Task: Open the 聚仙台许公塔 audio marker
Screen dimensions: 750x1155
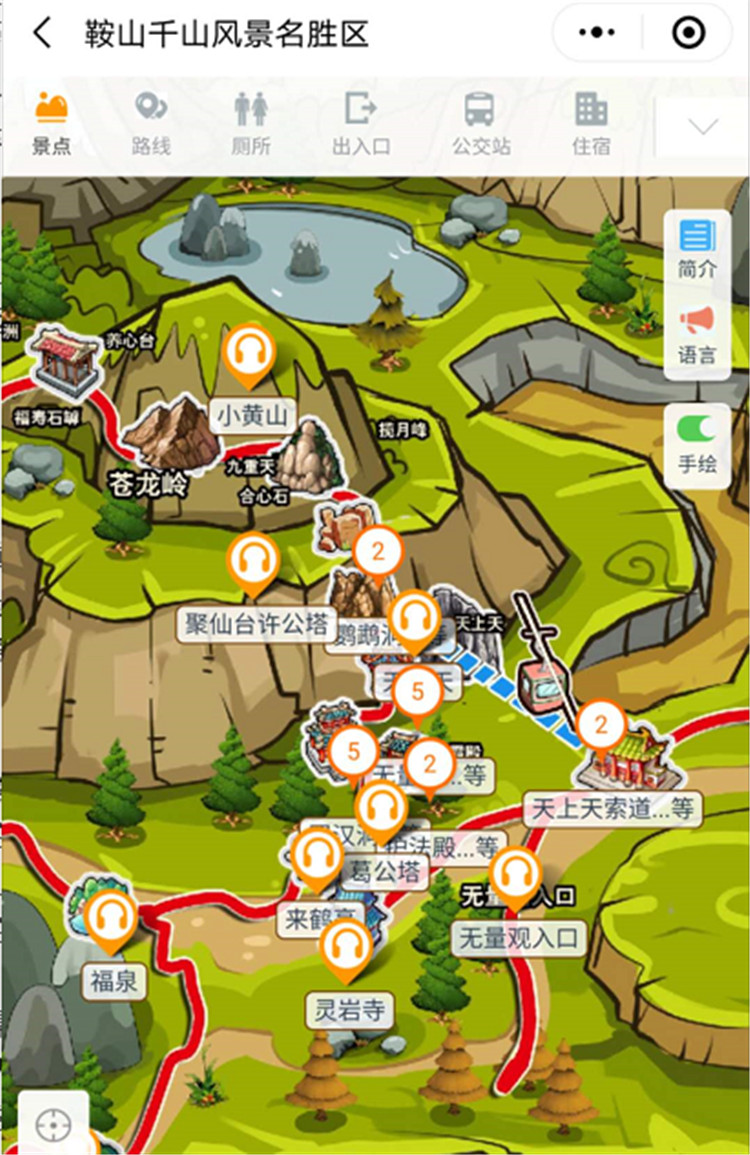Action: tap(254, 563)
